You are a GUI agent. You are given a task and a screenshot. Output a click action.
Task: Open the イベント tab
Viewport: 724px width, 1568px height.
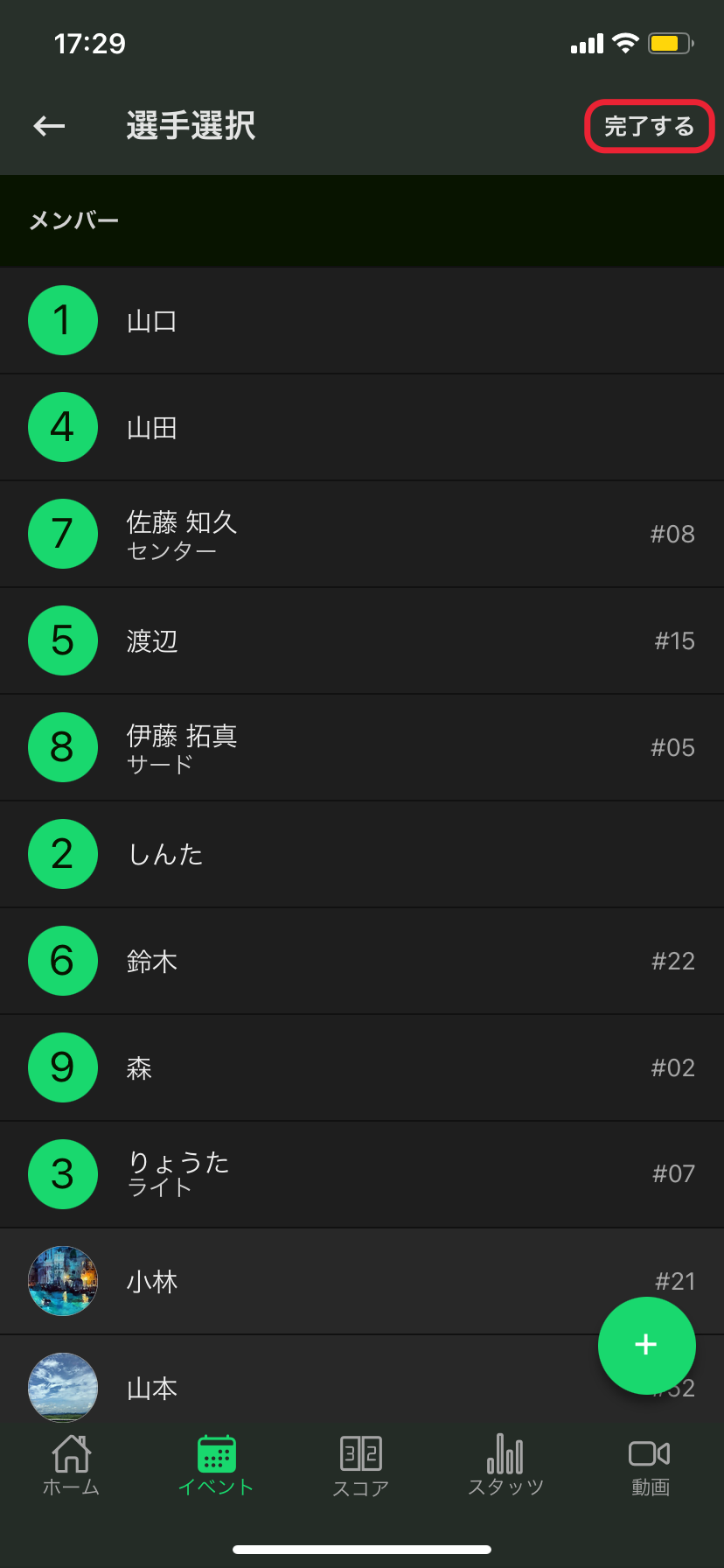coord(216,1465)
